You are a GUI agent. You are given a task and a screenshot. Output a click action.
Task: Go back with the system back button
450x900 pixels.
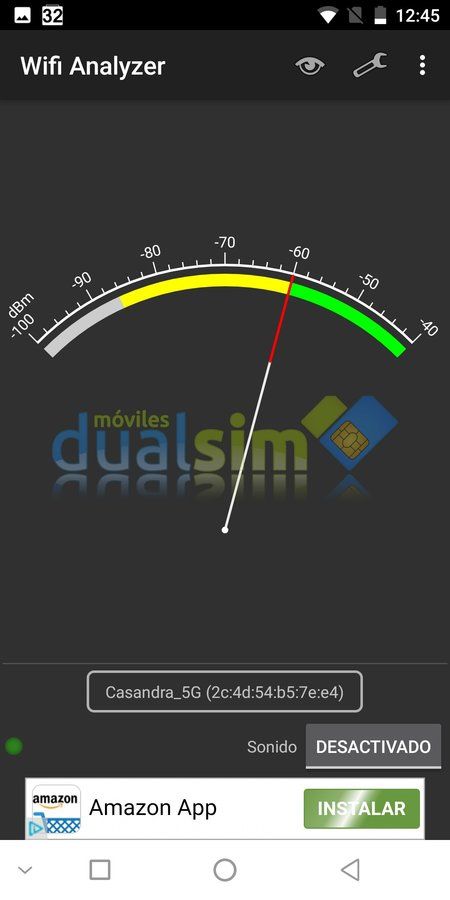coord(350,870)
